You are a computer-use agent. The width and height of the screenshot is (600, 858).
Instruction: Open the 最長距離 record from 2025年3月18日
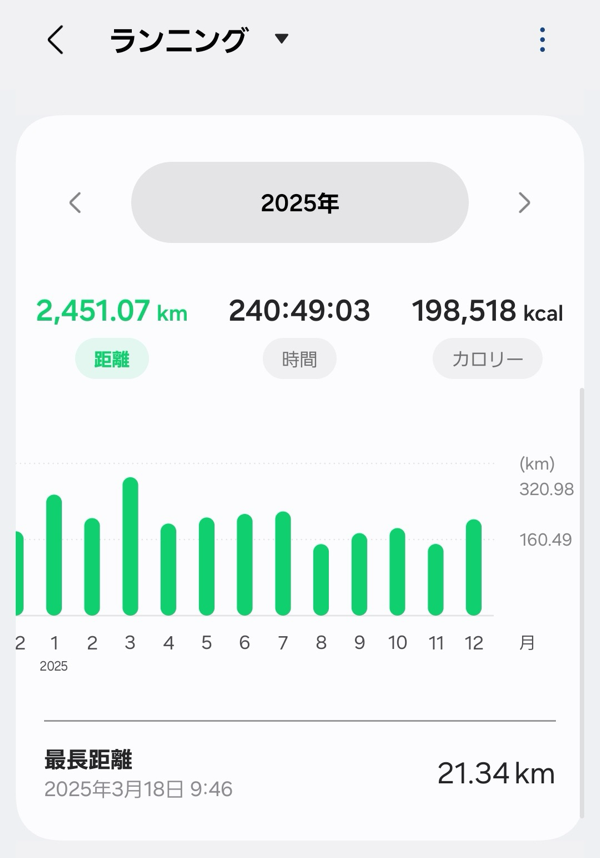point(300,774)
